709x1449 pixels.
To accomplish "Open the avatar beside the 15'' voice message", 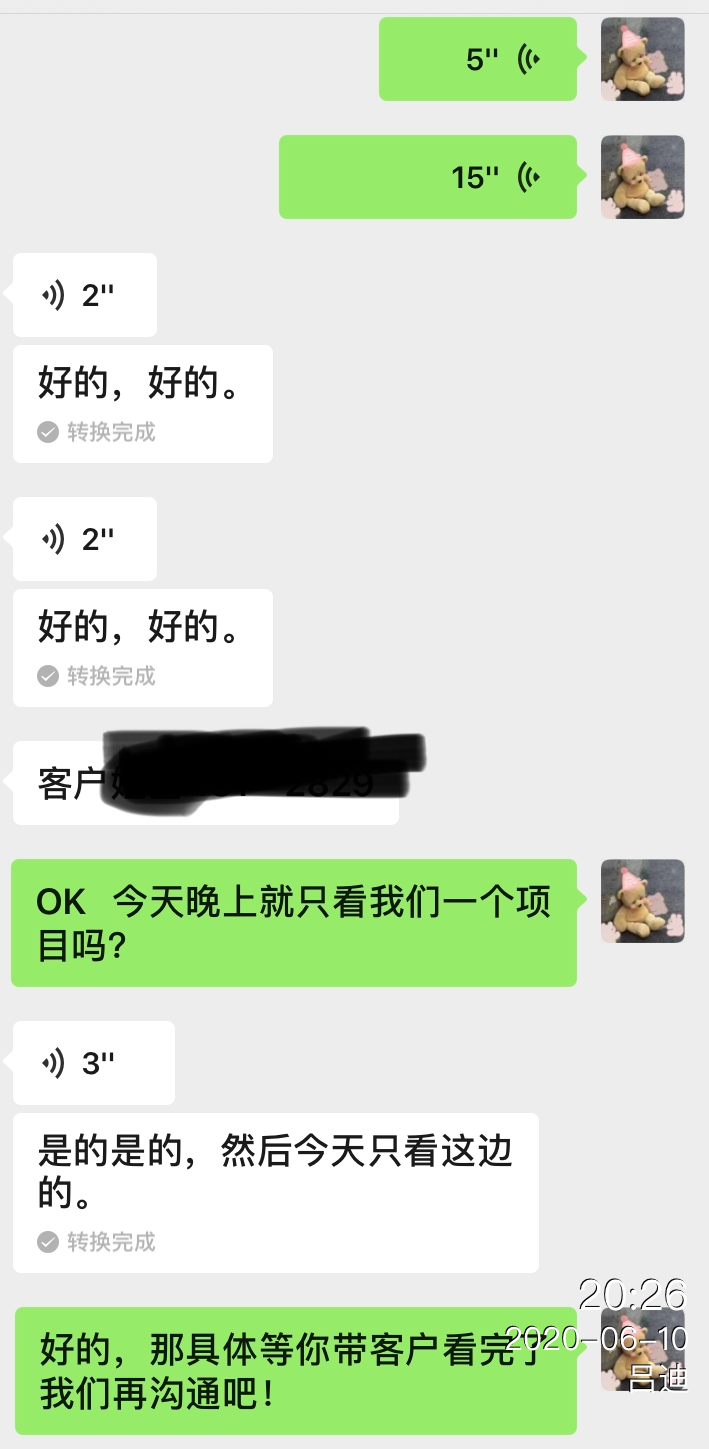I will click(x=642, y=177).
